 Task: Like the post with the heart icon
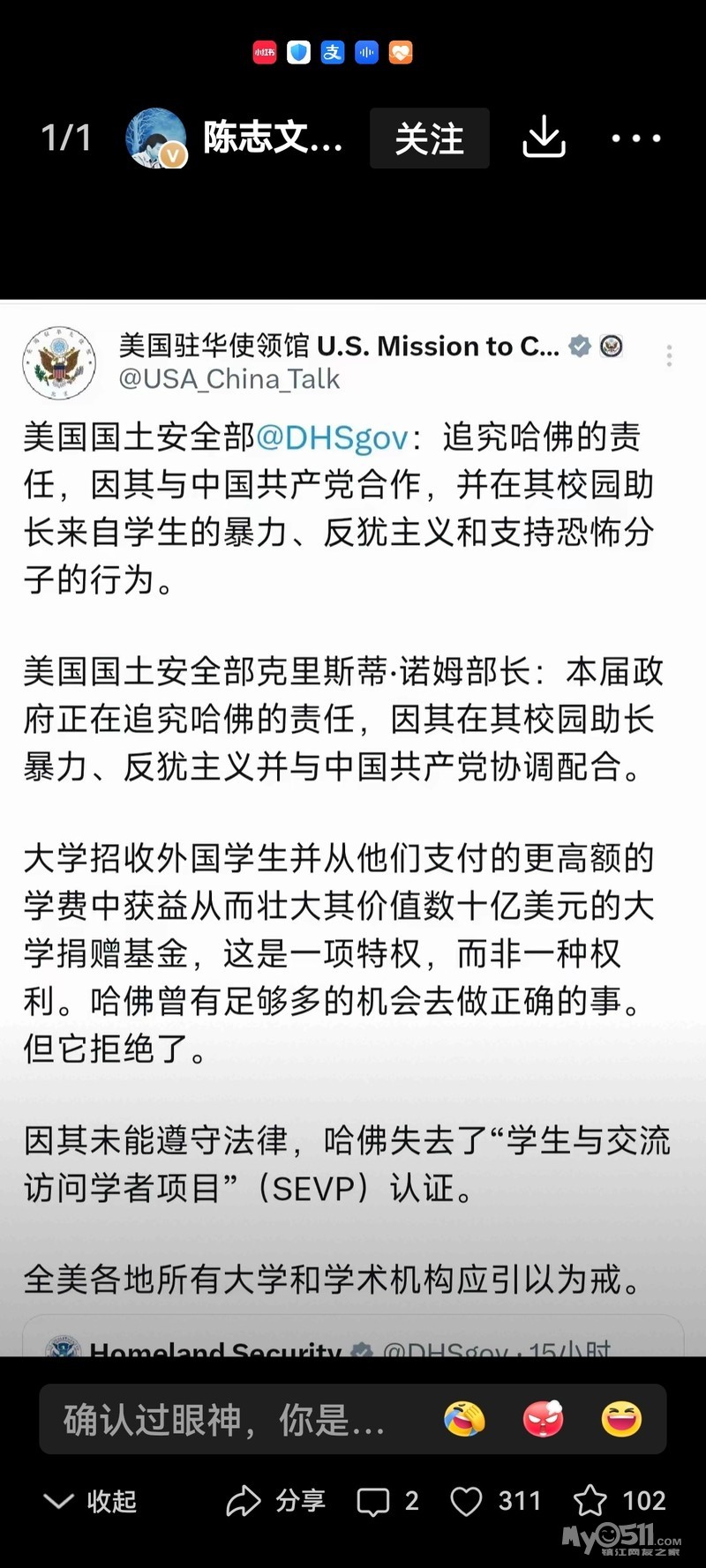496,1501
